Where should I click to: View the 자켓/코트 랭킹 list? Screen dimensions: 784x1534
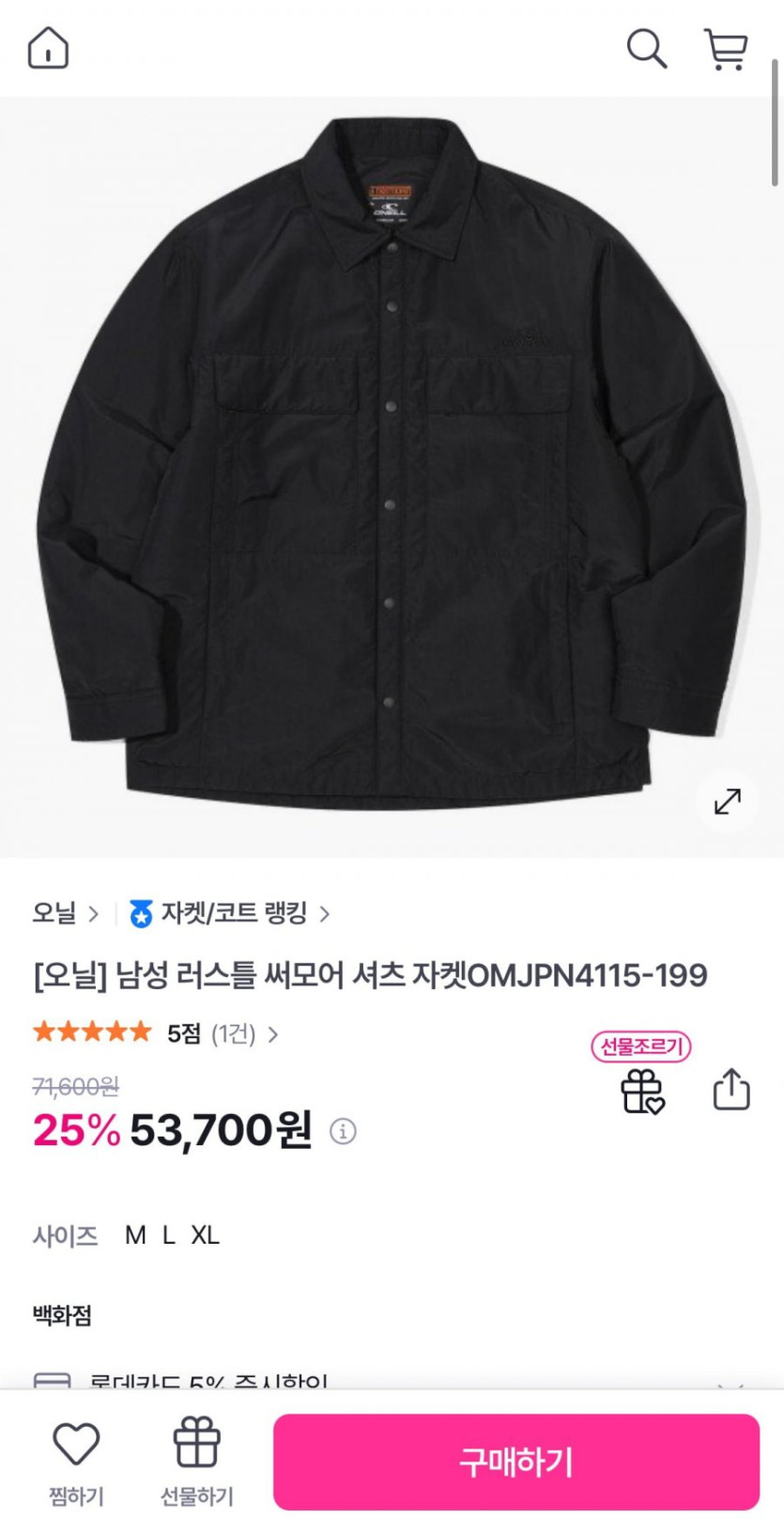pyautogui.click(x=231, y=913)
